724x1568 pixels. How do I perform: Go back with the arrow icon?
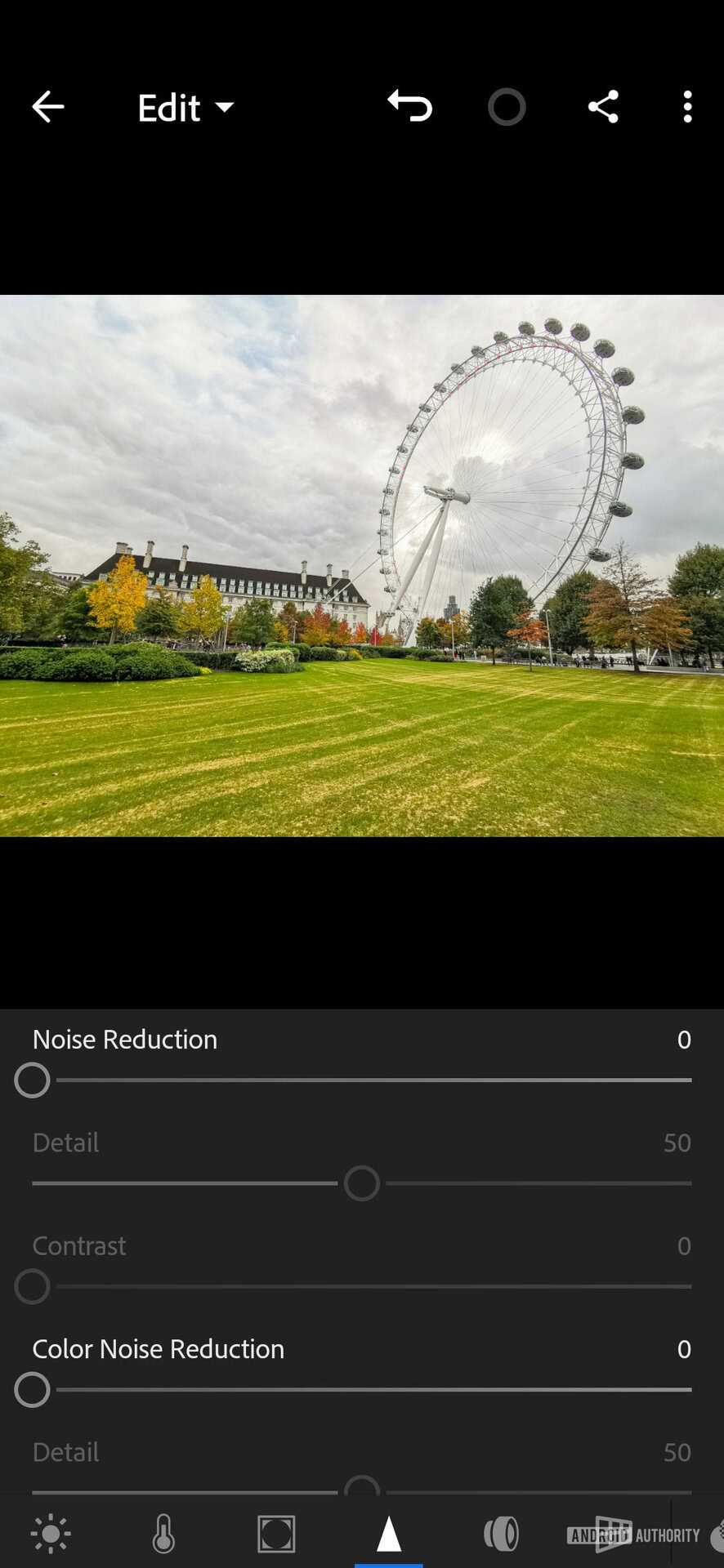pyautogui.click(x=47, y=107)
